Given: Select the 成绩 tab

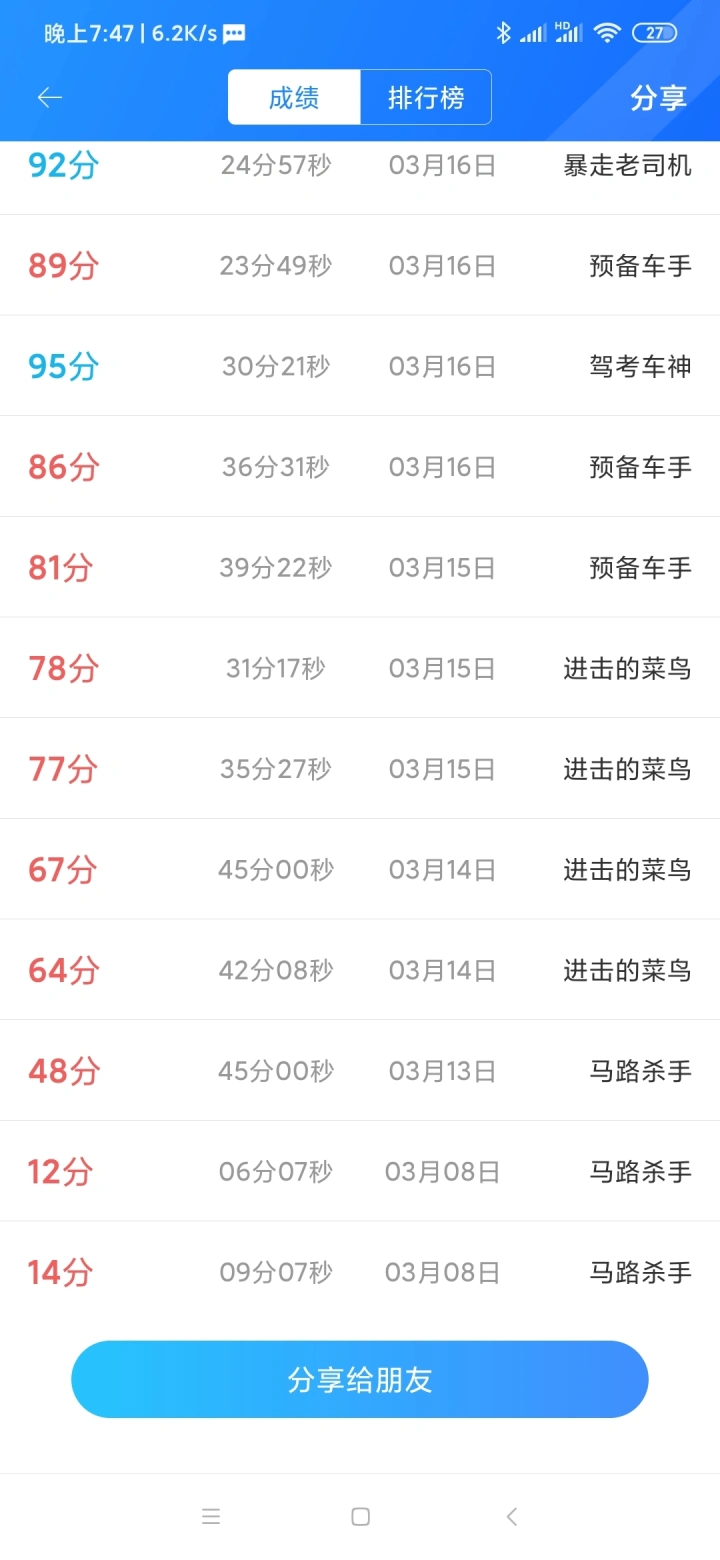Looking at the screenshot, I should [294, 97].
